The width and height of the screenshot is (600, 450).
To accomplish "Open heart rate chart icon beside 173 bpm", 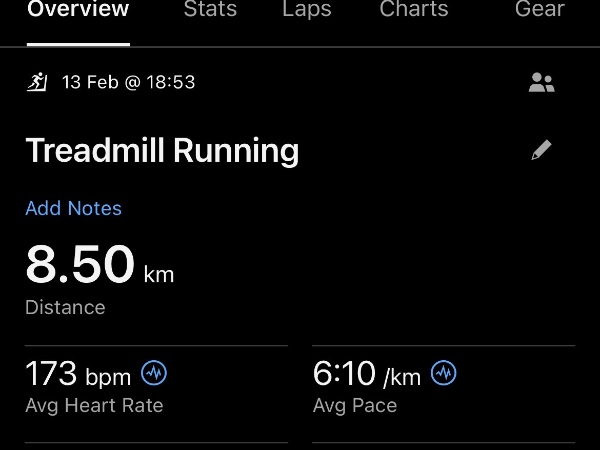I will pos(154,374).
